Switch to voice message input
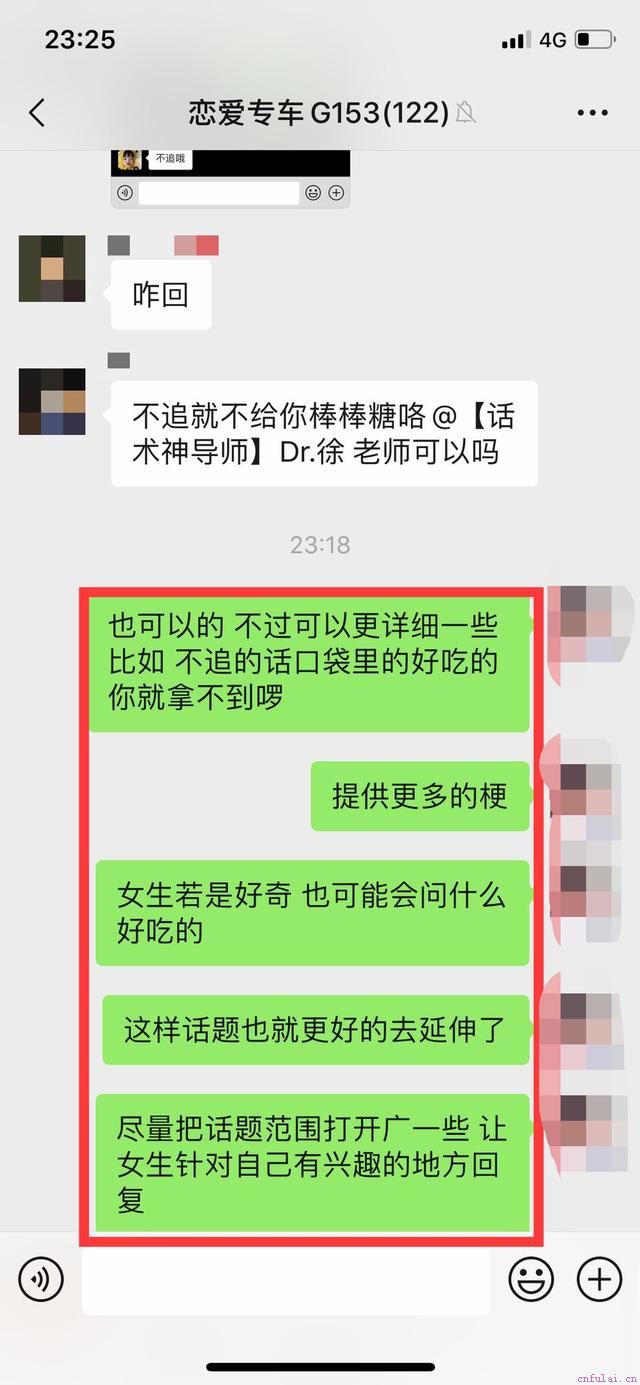 pos(41,1279)
